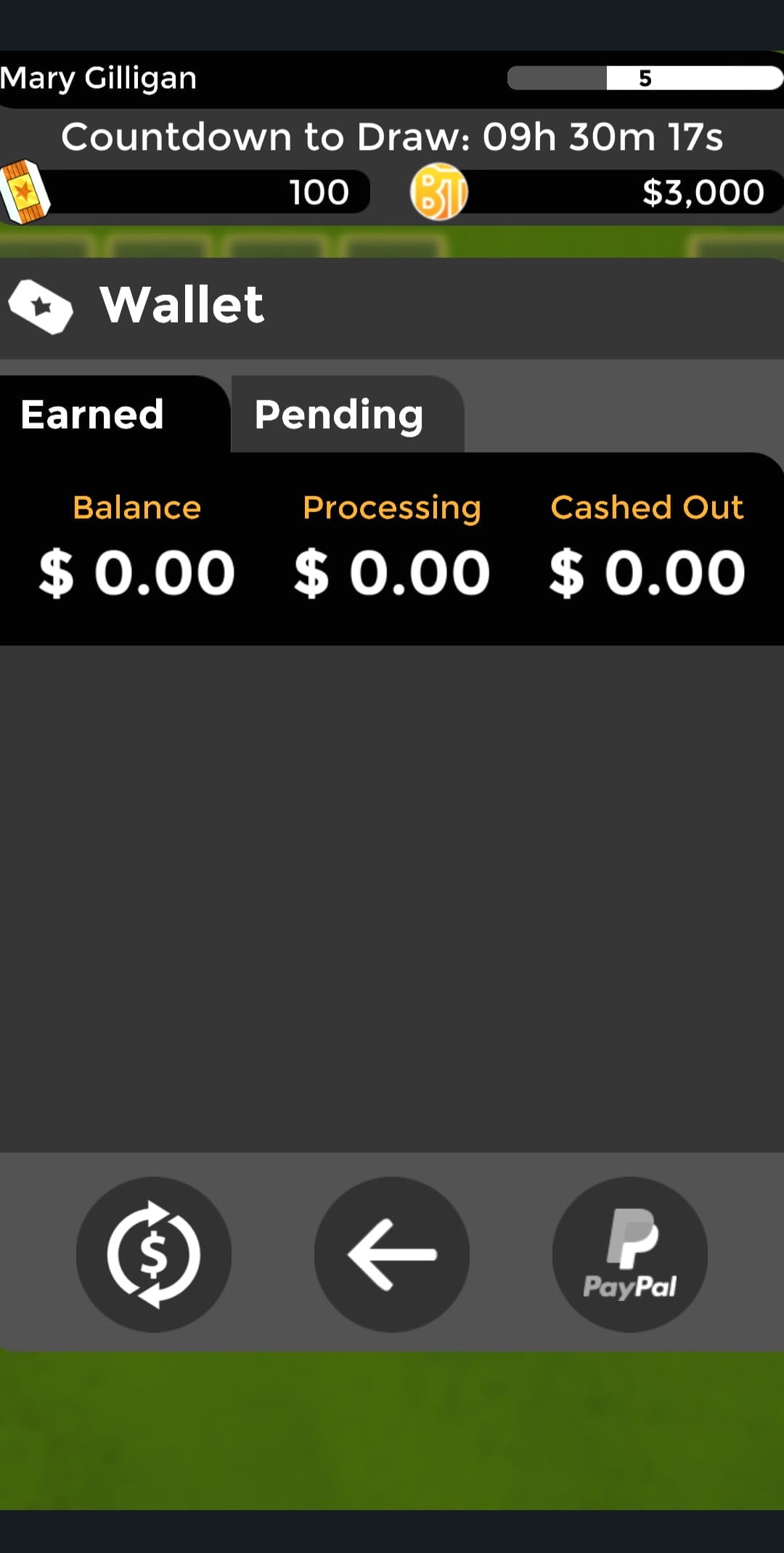Switch to the Pending tab

[347, 414]
